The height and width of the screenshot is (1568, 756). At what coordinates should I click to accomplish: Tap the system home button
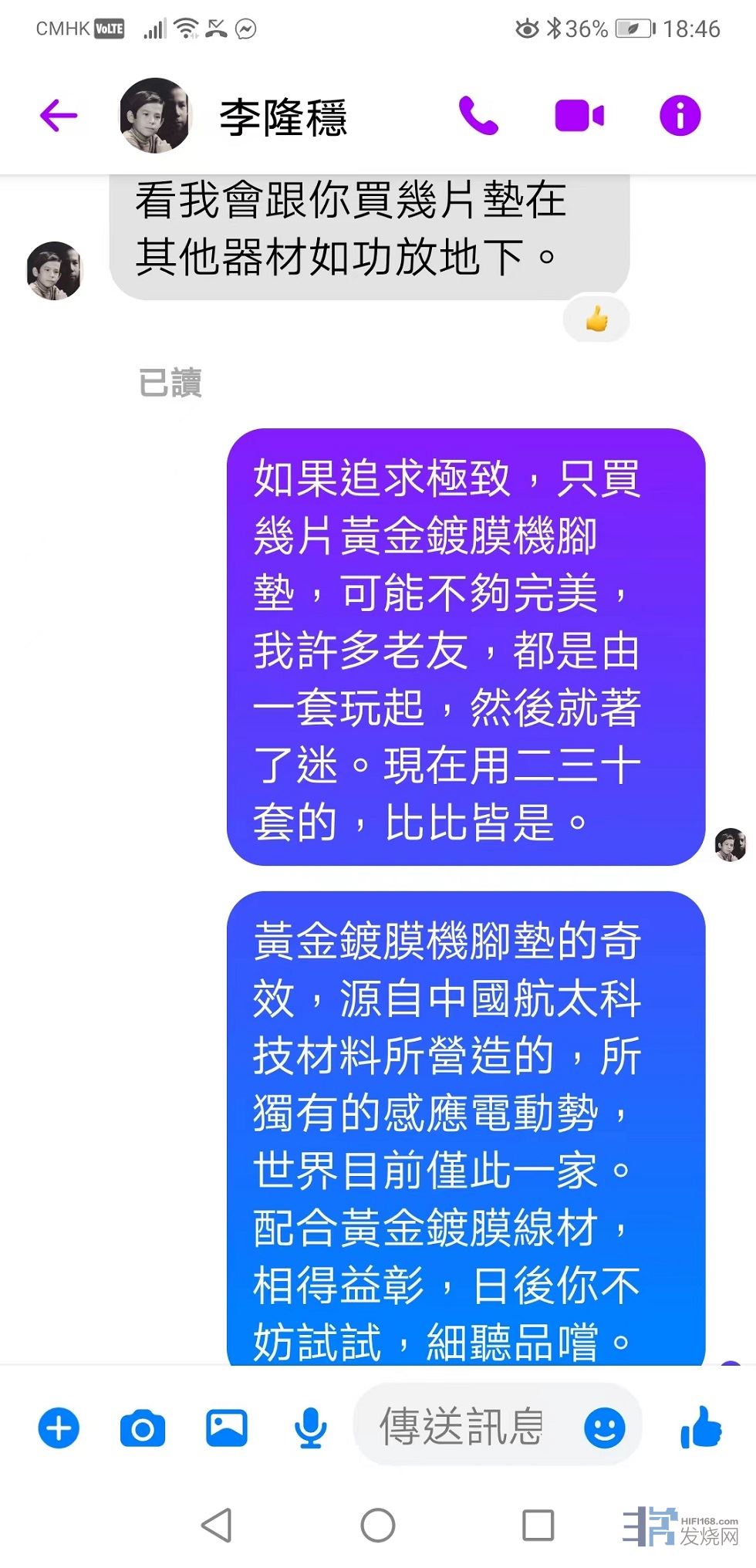(x=378, y=1526)
